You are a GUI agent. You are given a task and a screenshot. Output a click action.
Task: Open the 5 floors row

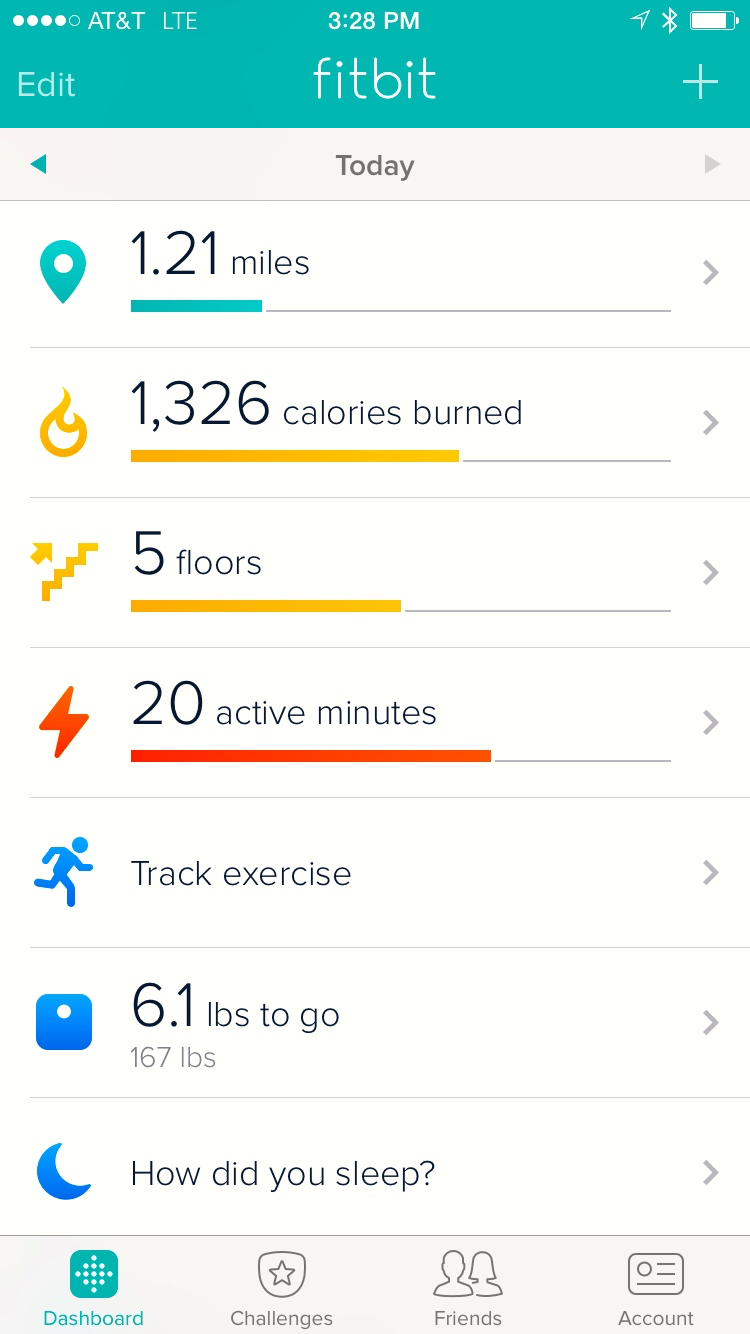coord(375,573)
